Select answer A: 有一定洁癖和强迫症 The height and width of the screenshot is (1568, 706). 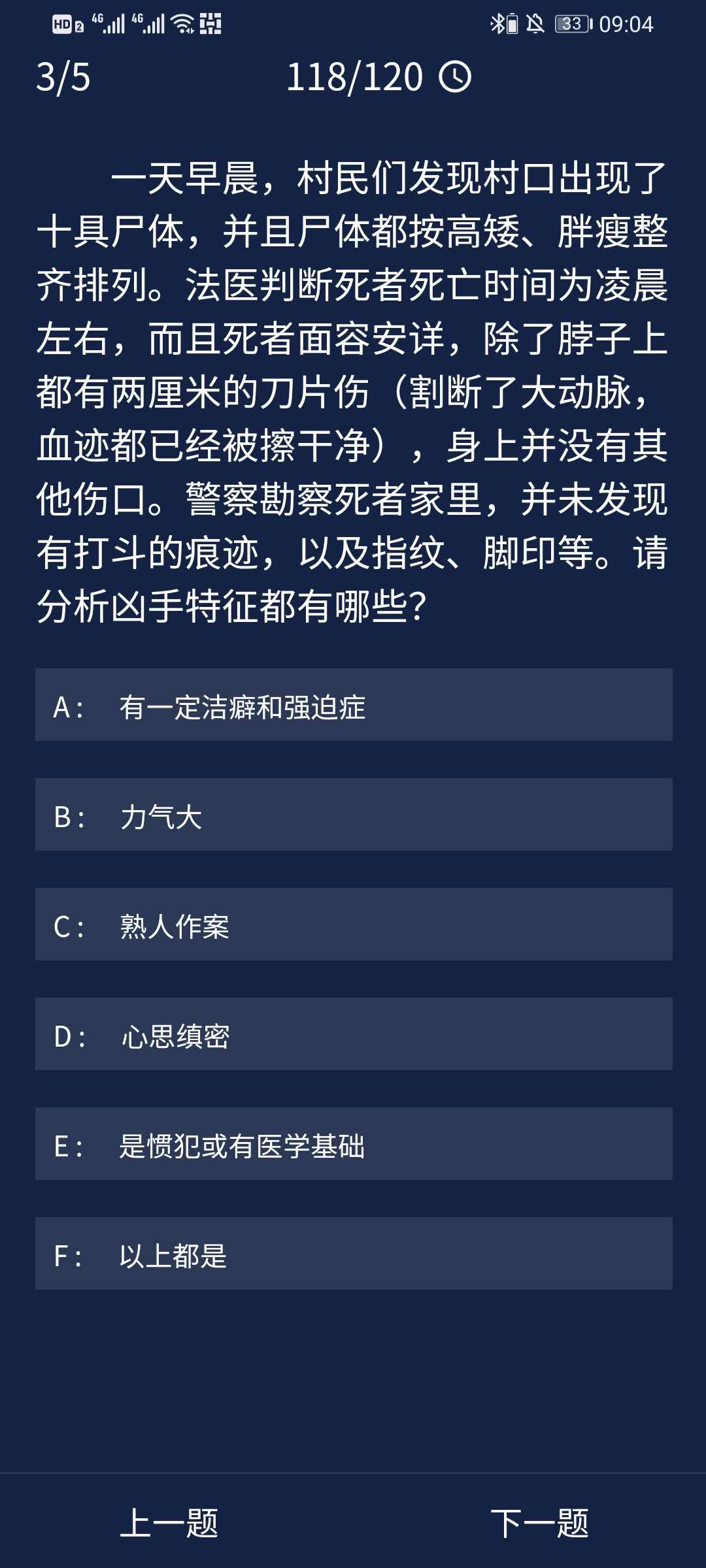[353, 704]
